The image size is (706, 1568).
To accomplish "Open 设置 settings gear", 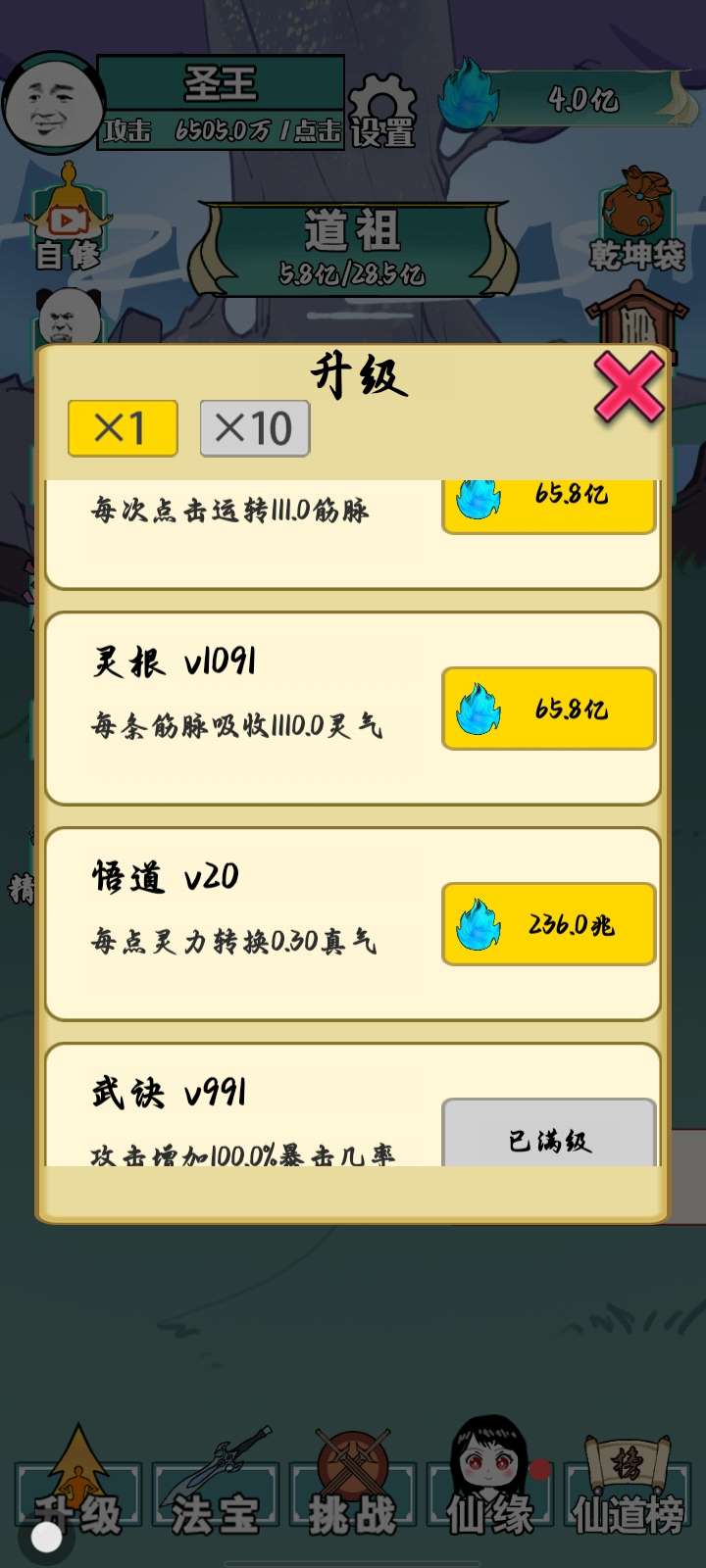I will coord(382,110).
